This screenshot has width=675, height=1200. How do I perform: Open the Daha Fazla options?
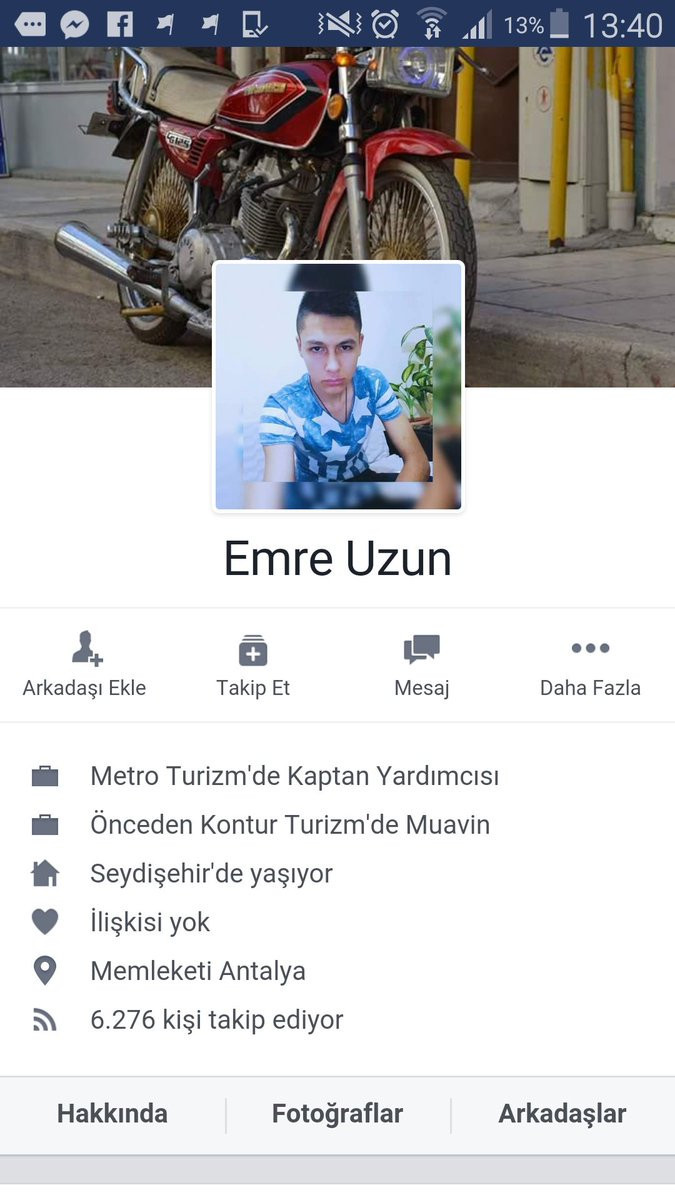590,666
